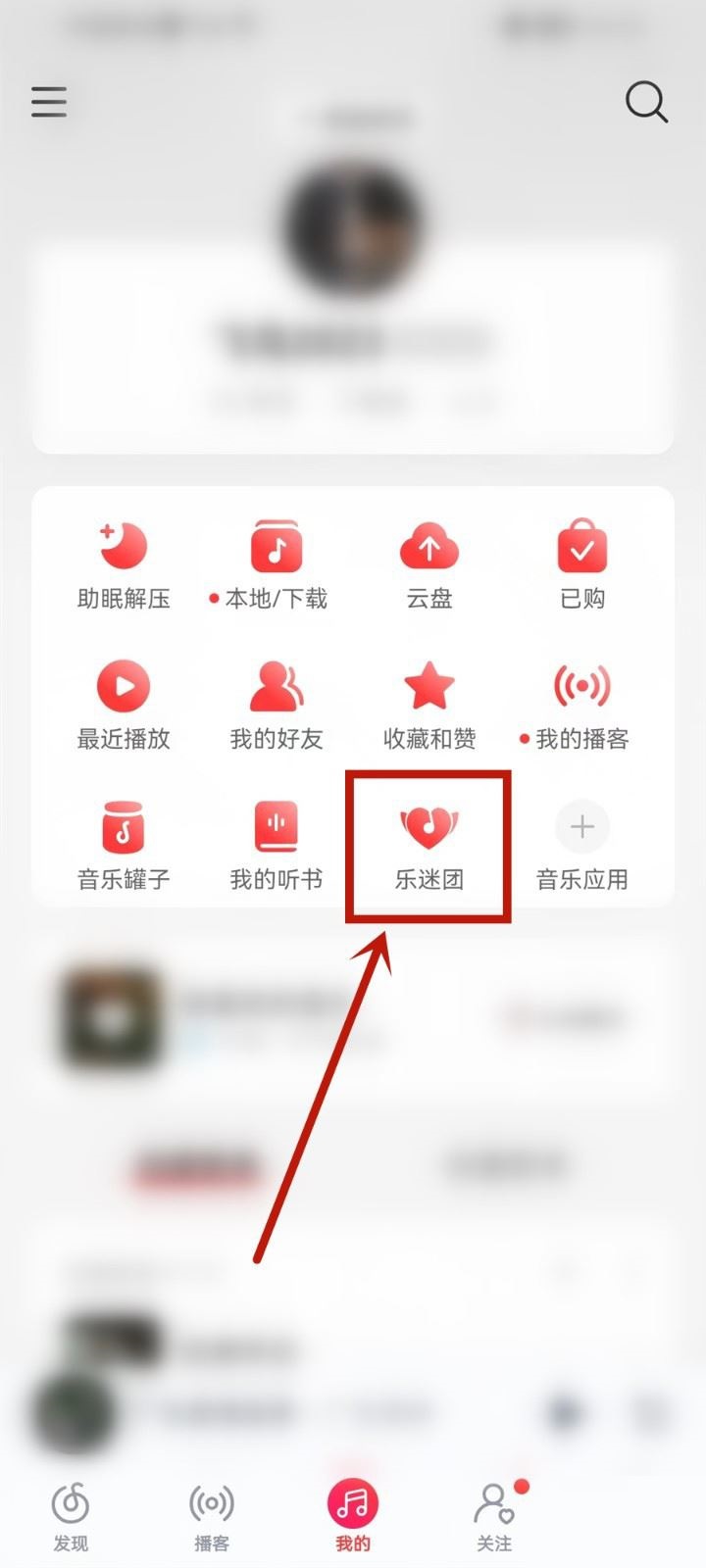
Task: Open 我的听书 audiobooks
Action: tap(276, 841)
